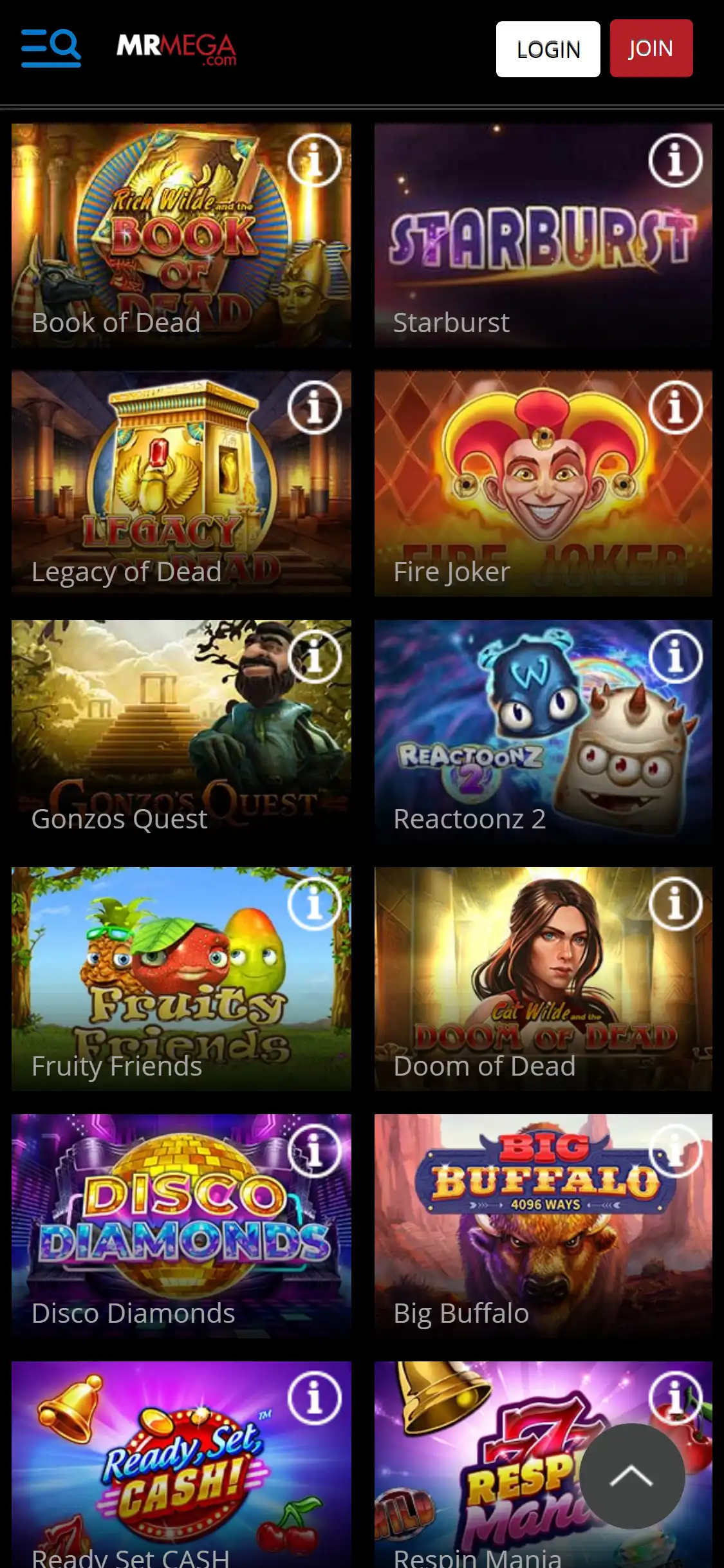Launch the Disco Diamonds game

point(181,1226)
